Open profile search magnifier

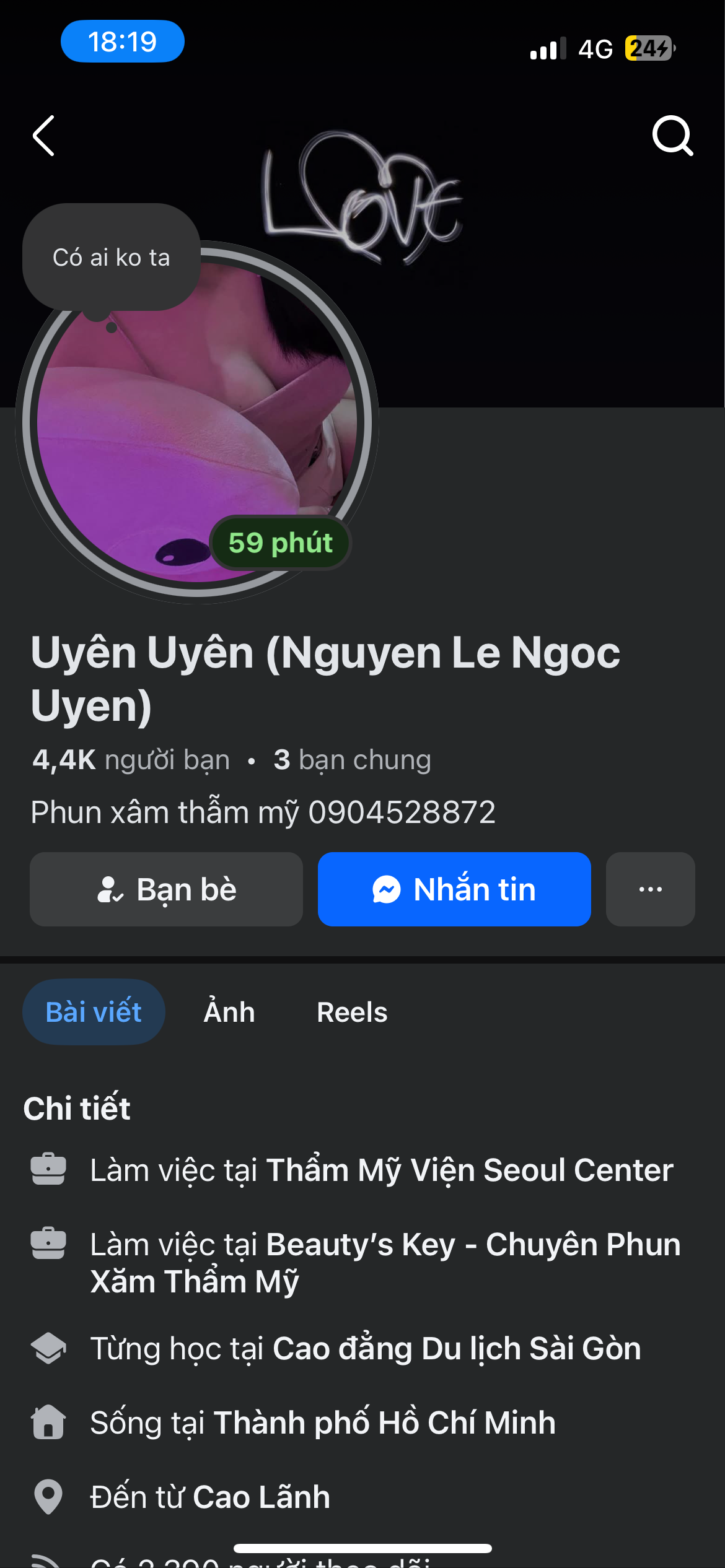(672, 136)
